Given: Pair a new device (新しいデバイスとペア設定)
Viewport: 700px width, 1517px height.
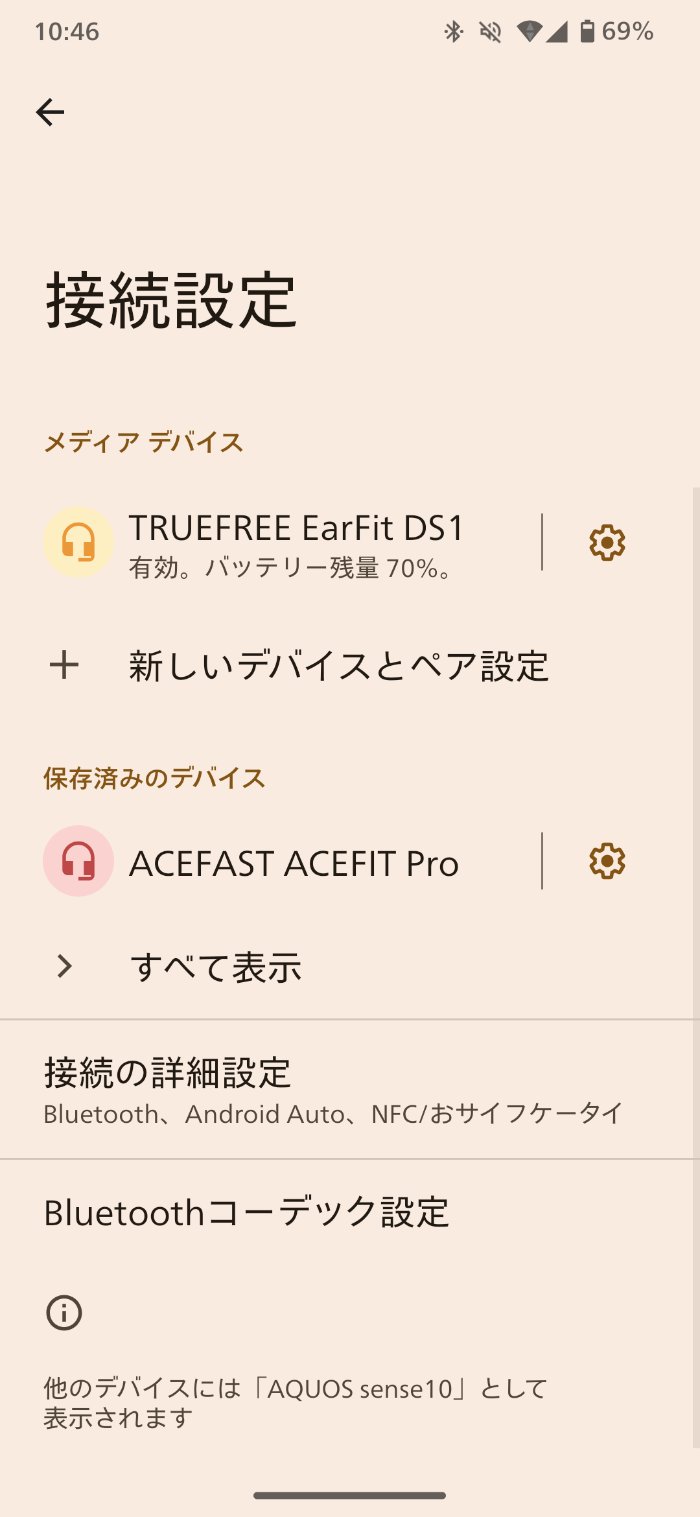Looking at the screenshot, I should (338, 666).
